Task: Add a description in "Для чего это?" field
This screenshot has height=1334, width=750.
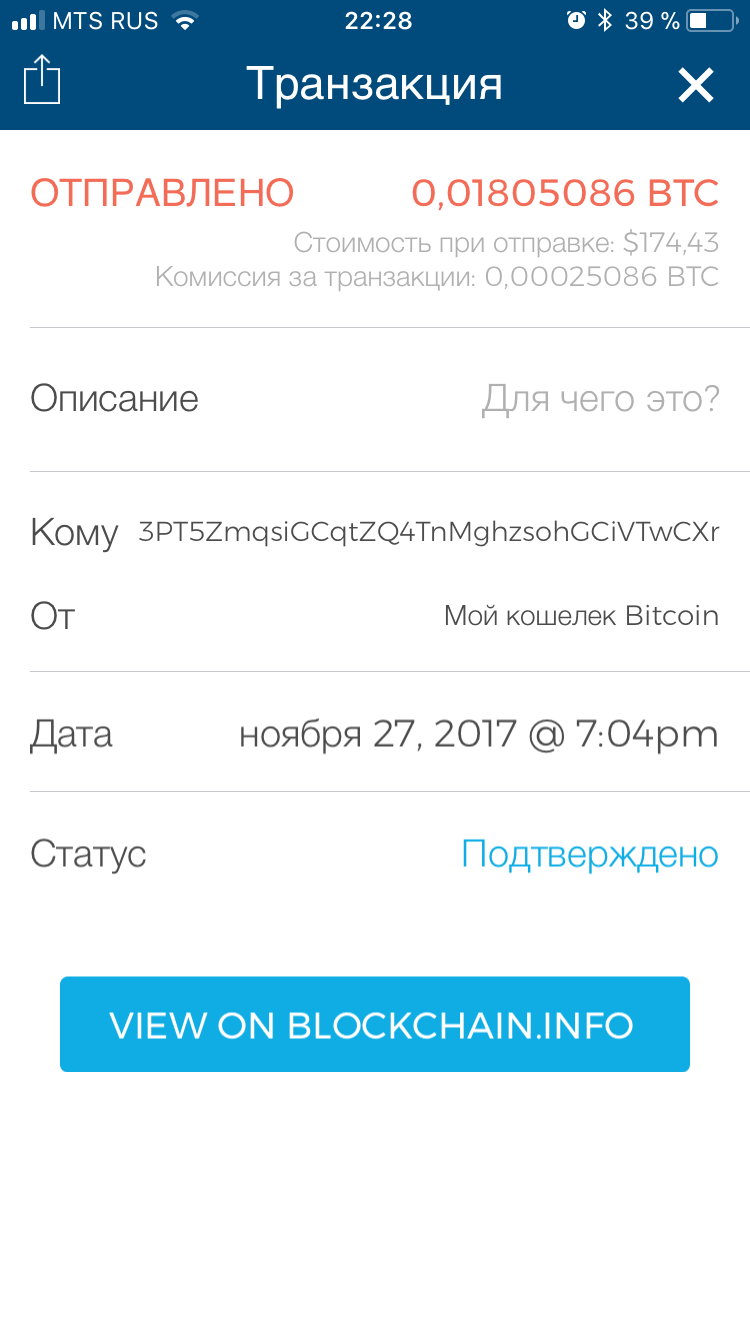Action: click(600, 399)
